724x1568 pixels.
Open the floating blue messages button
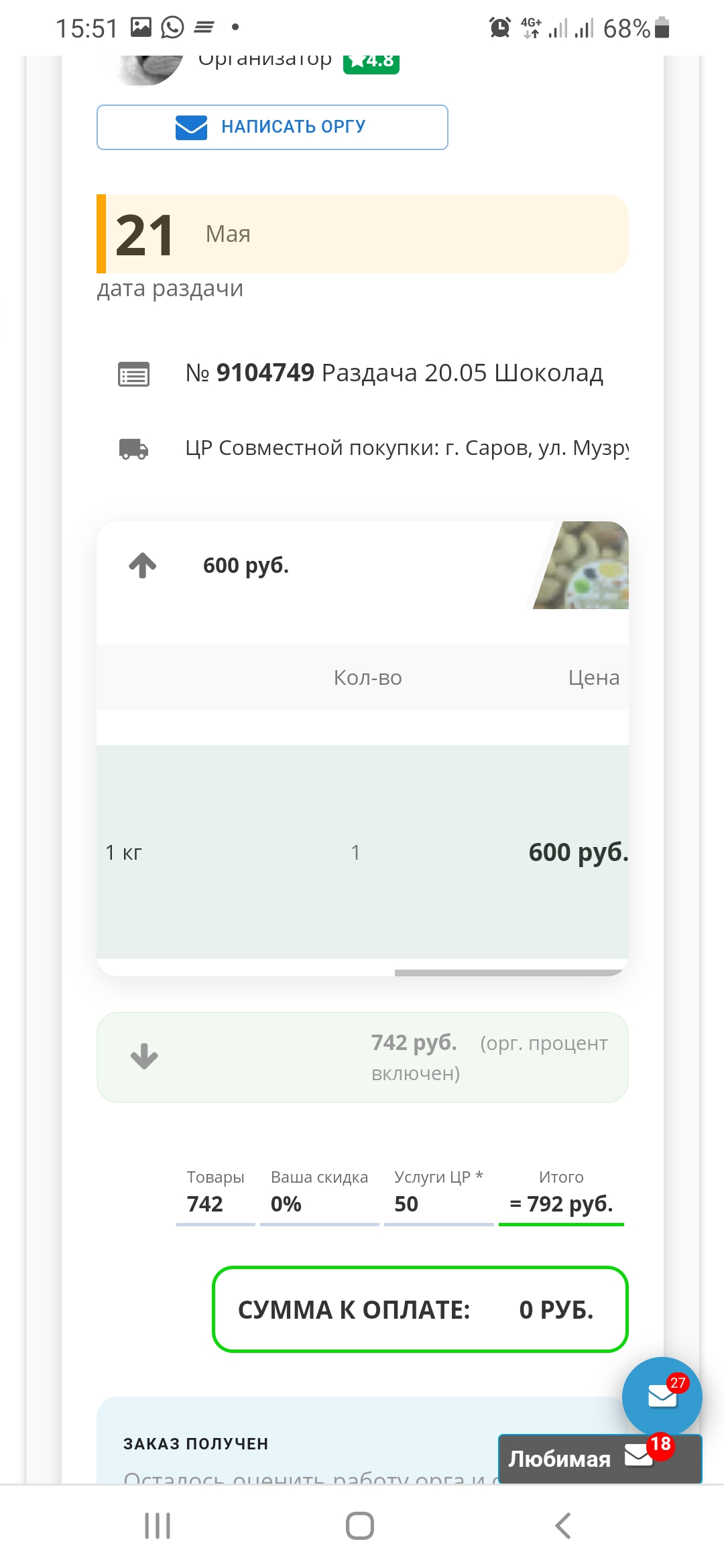coord(662,1396)
